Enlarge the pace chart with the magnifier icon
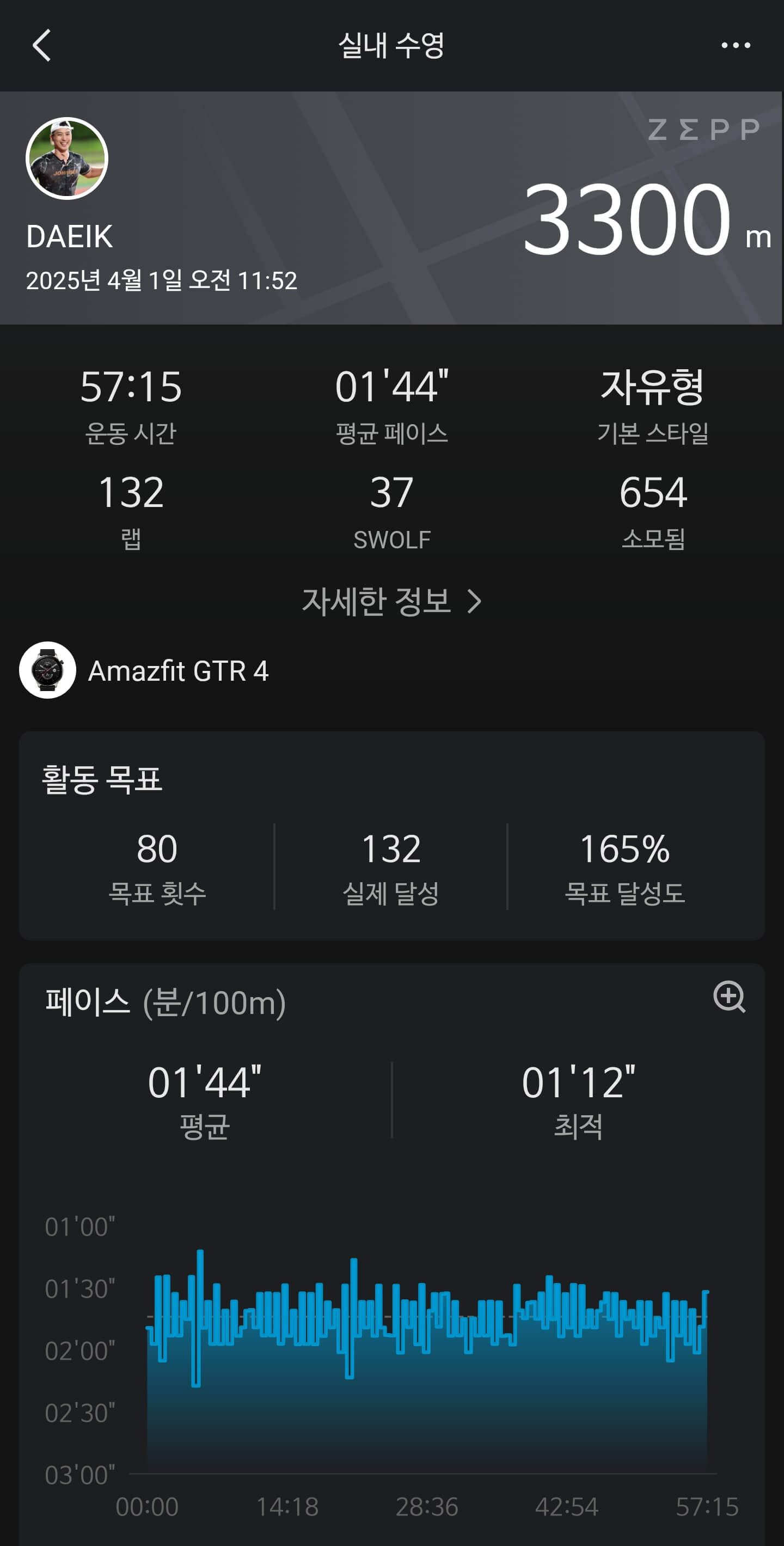 coord(729,997)
